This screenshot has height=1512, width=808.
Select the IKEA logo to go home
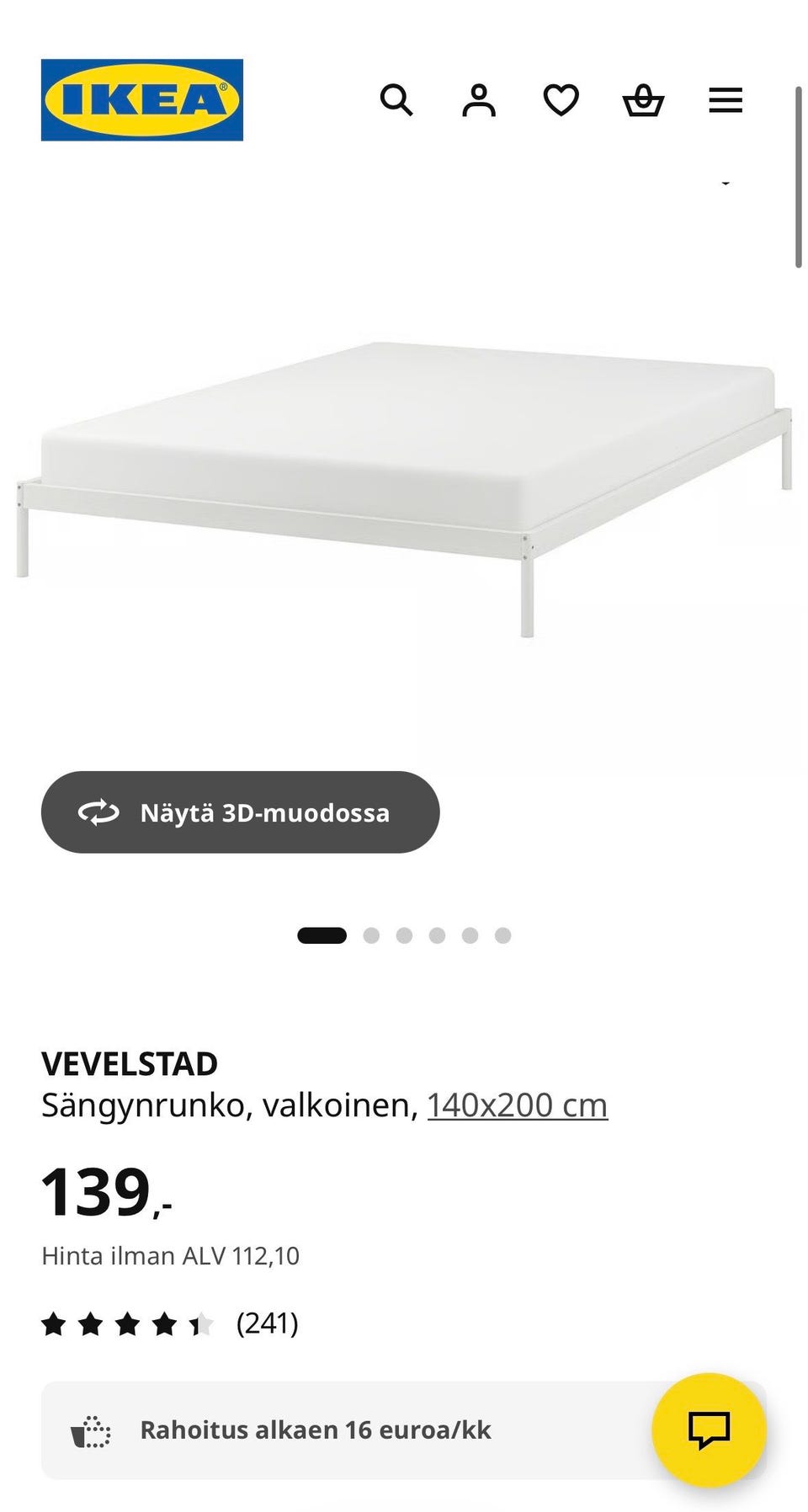tap(142, 100)
